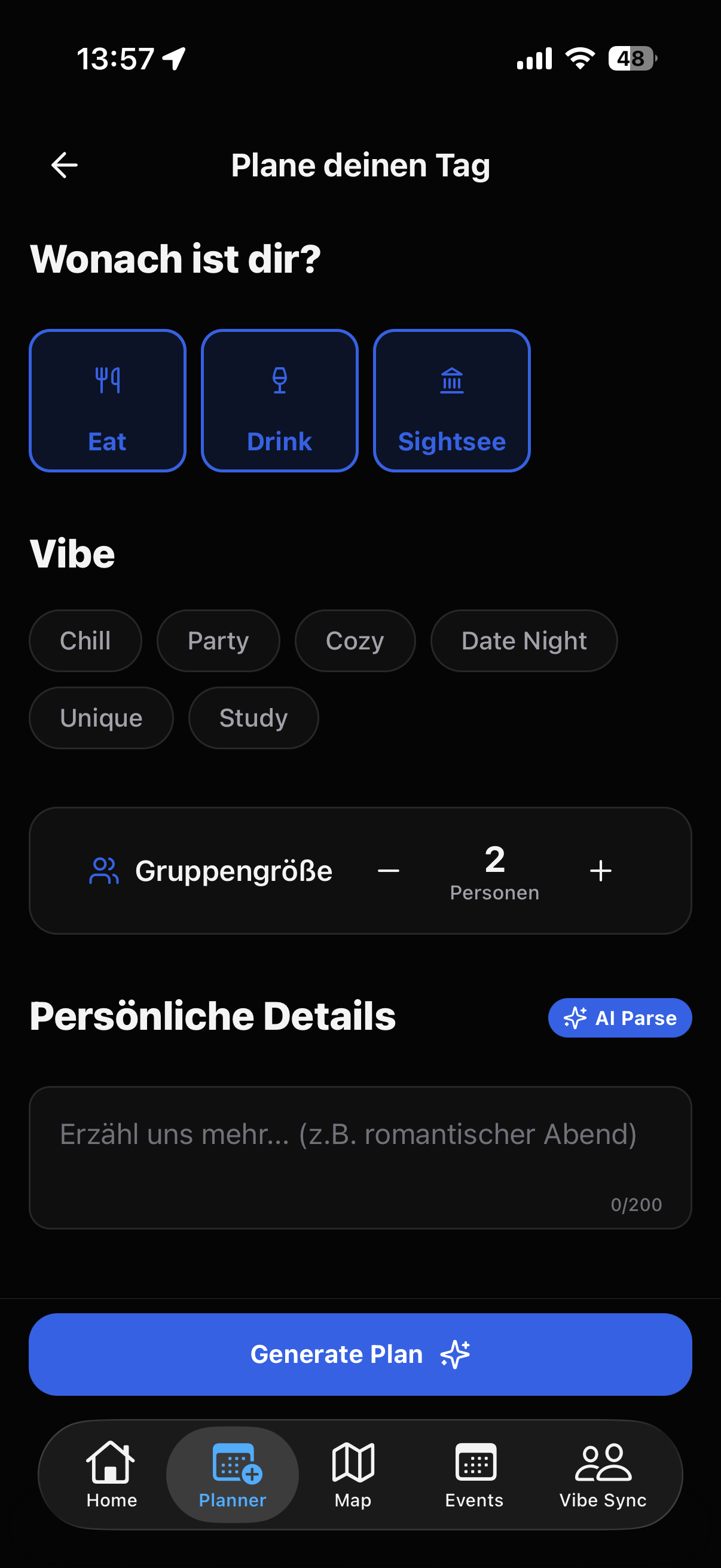Decrease the group size by one

[x=388, y=871]
